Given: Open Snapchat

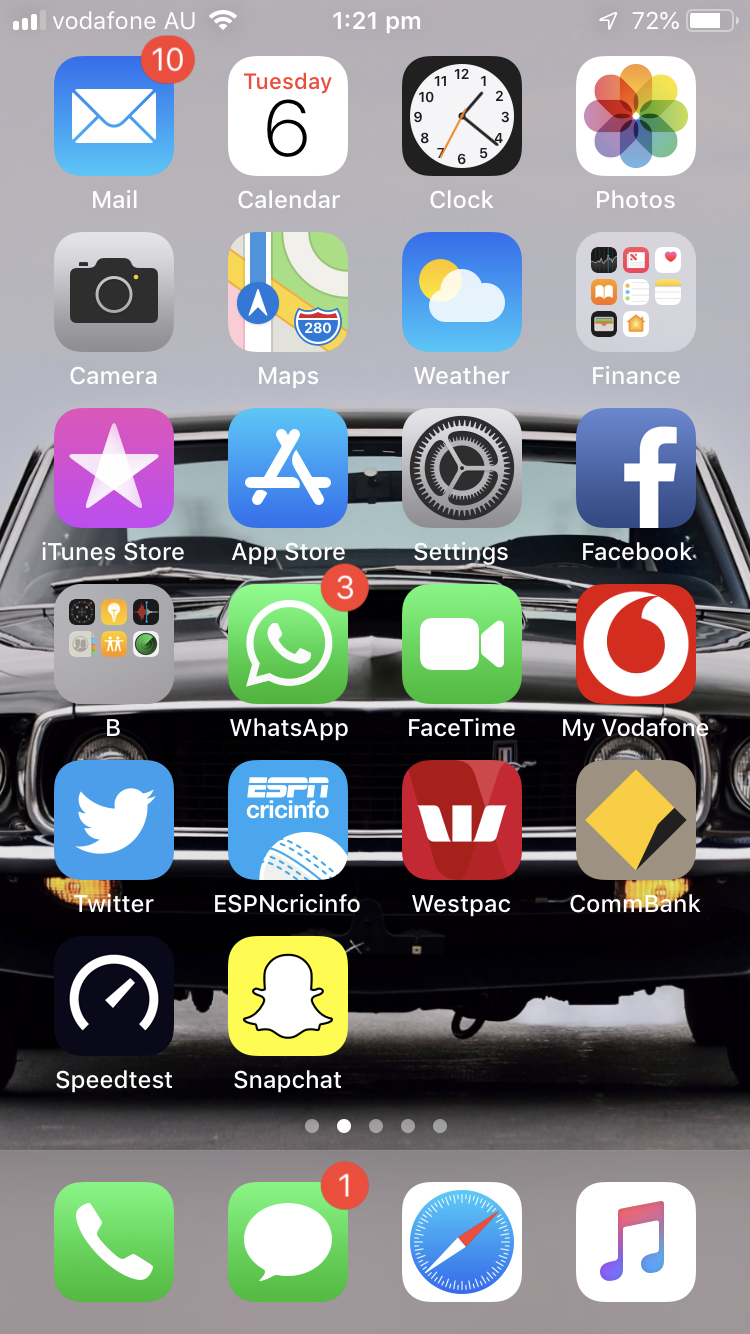Looking at the screenshot, I should point(288,996).
